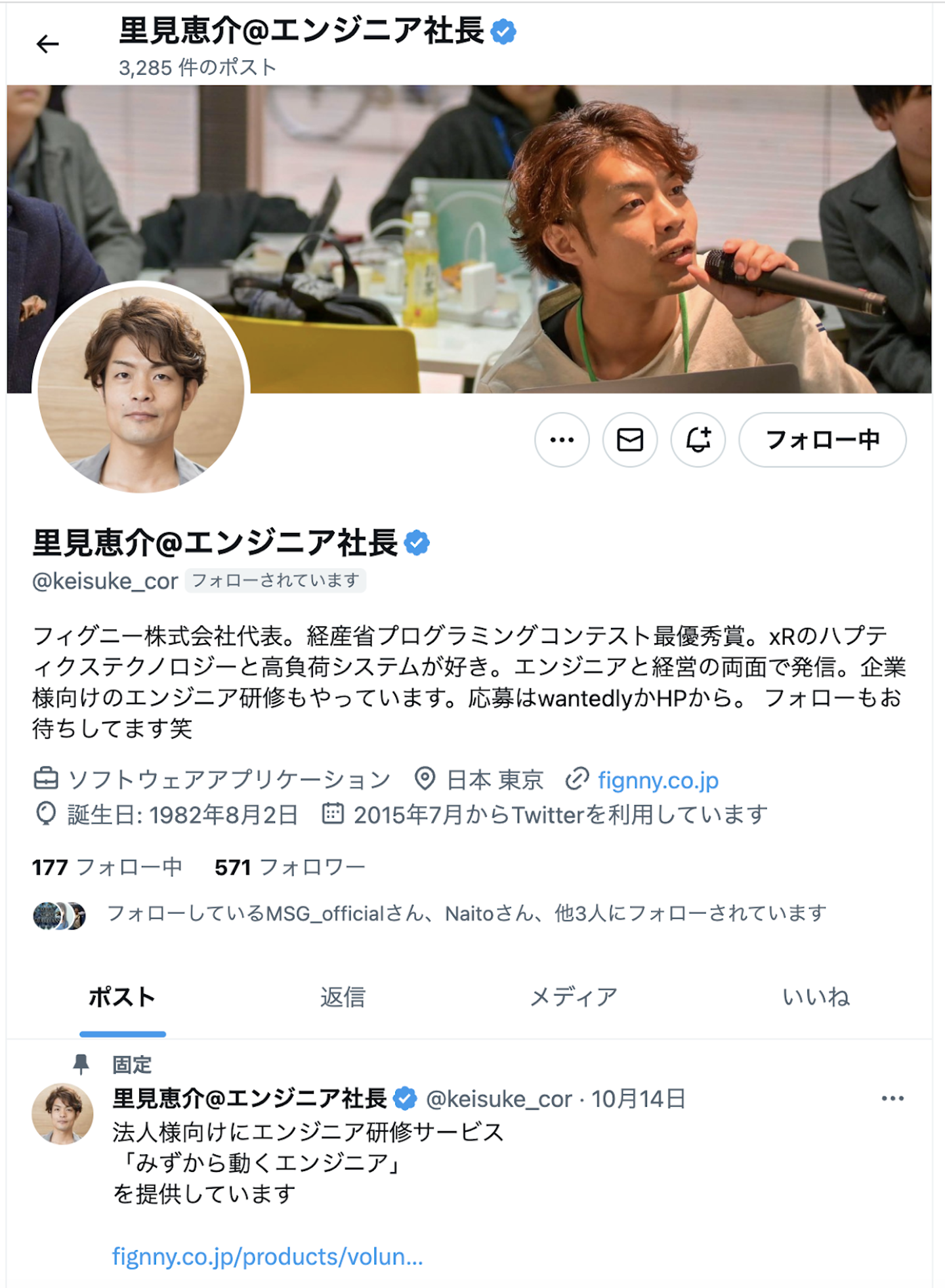
Task: Open the pinned post's three-dot menu
Action: 892,1098
